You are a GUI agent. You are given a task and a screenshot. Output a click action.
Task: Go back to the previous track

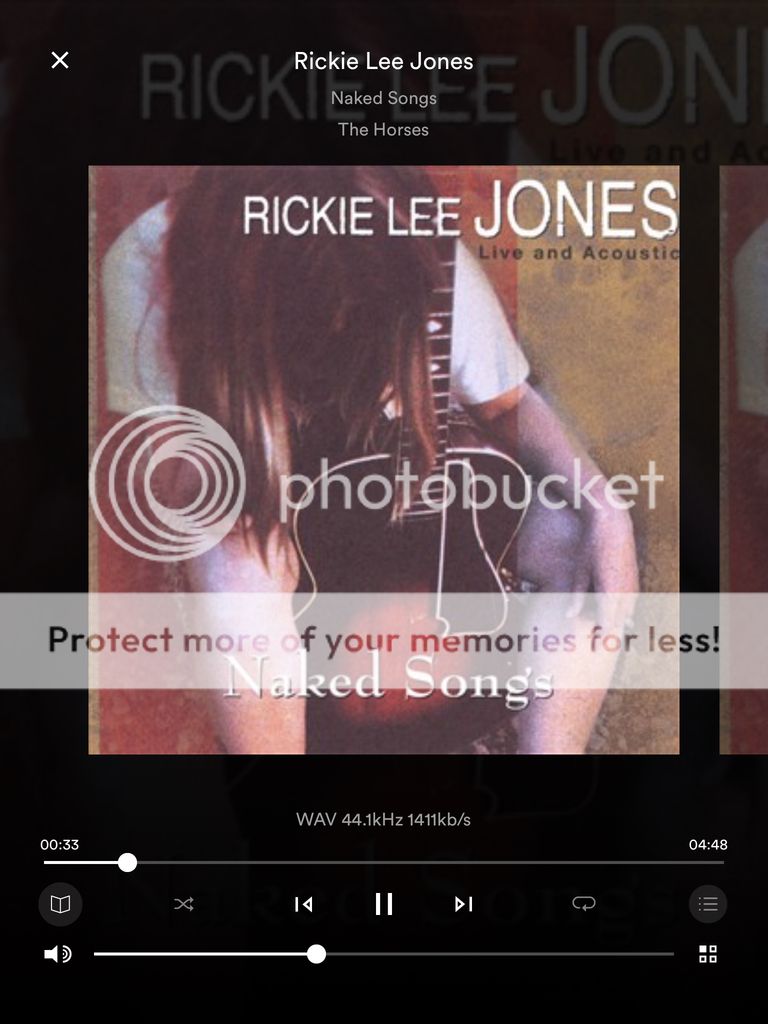click(304, 904)
